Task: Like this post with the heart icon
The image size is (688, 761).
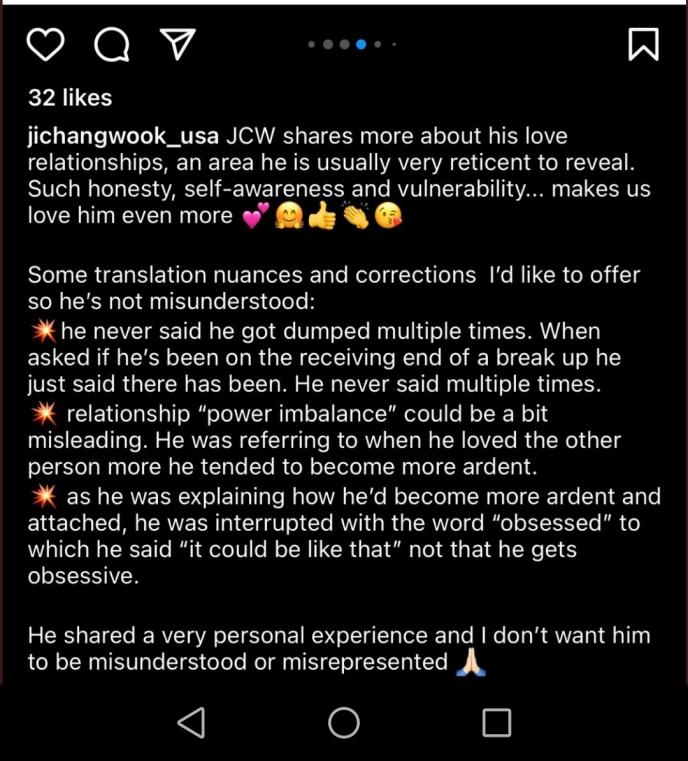Action: [x=45, y=44]
